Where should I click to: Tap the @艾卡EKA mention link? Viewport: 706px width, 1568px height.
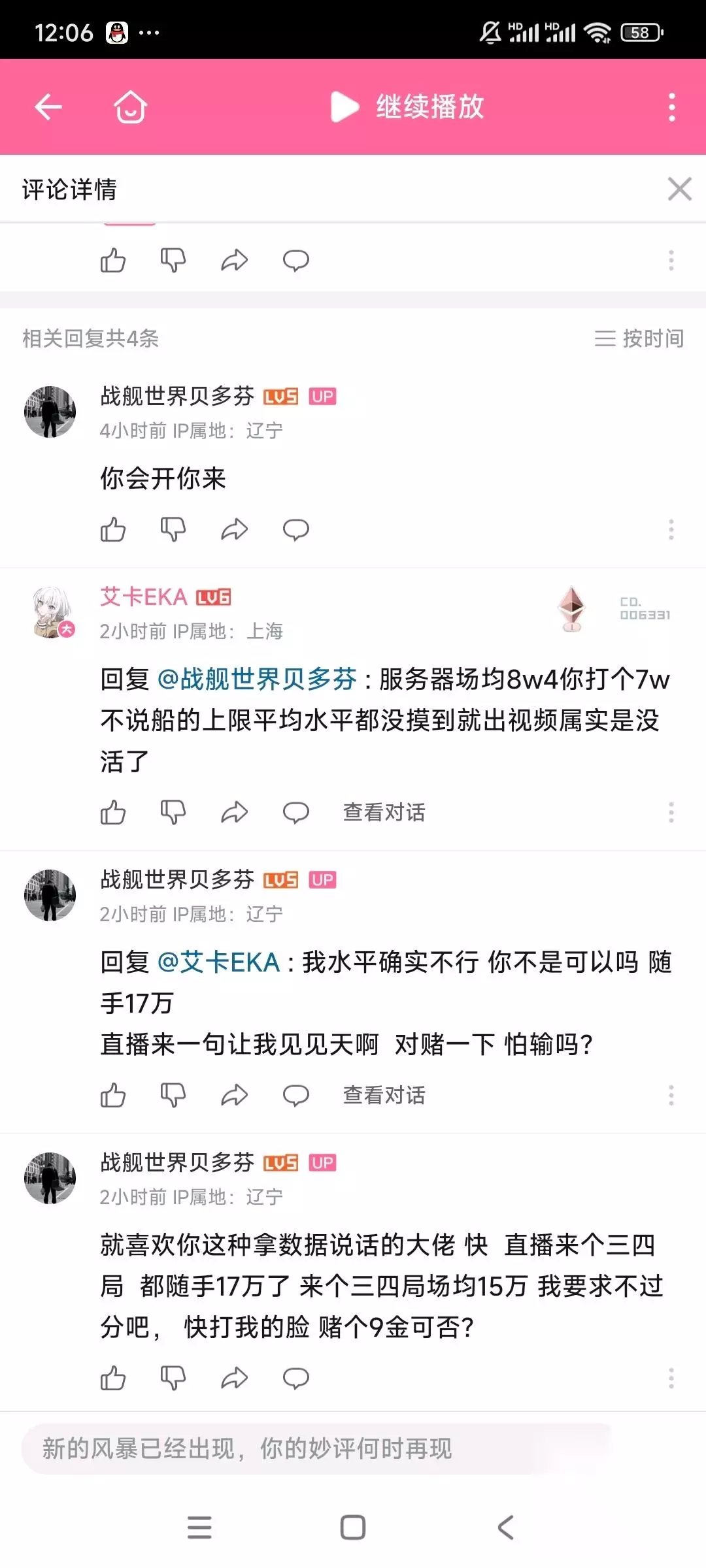point(218,962)
